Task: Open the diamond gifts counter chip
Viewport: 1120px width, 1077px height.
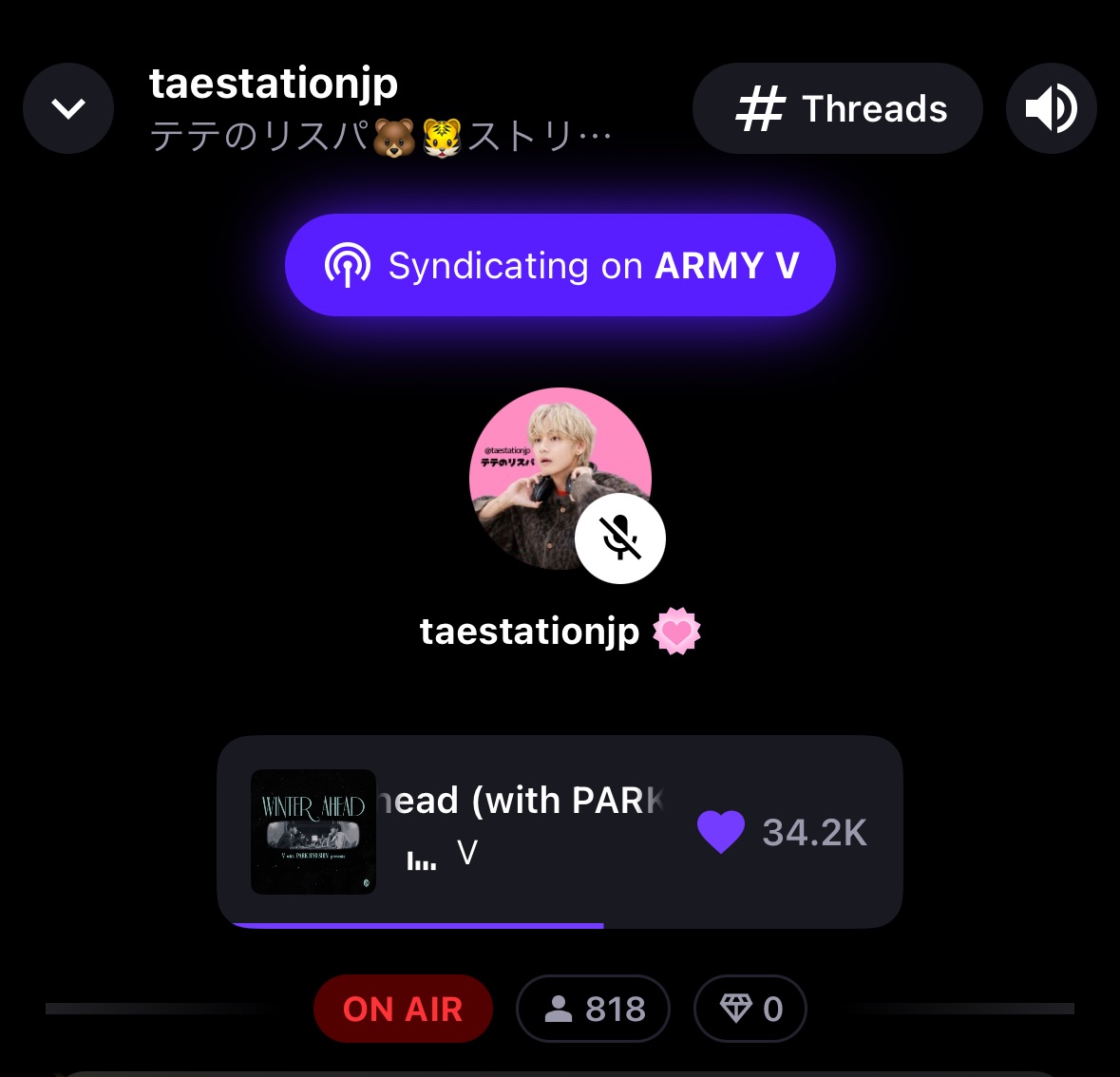Action: tap(750, 1009)
